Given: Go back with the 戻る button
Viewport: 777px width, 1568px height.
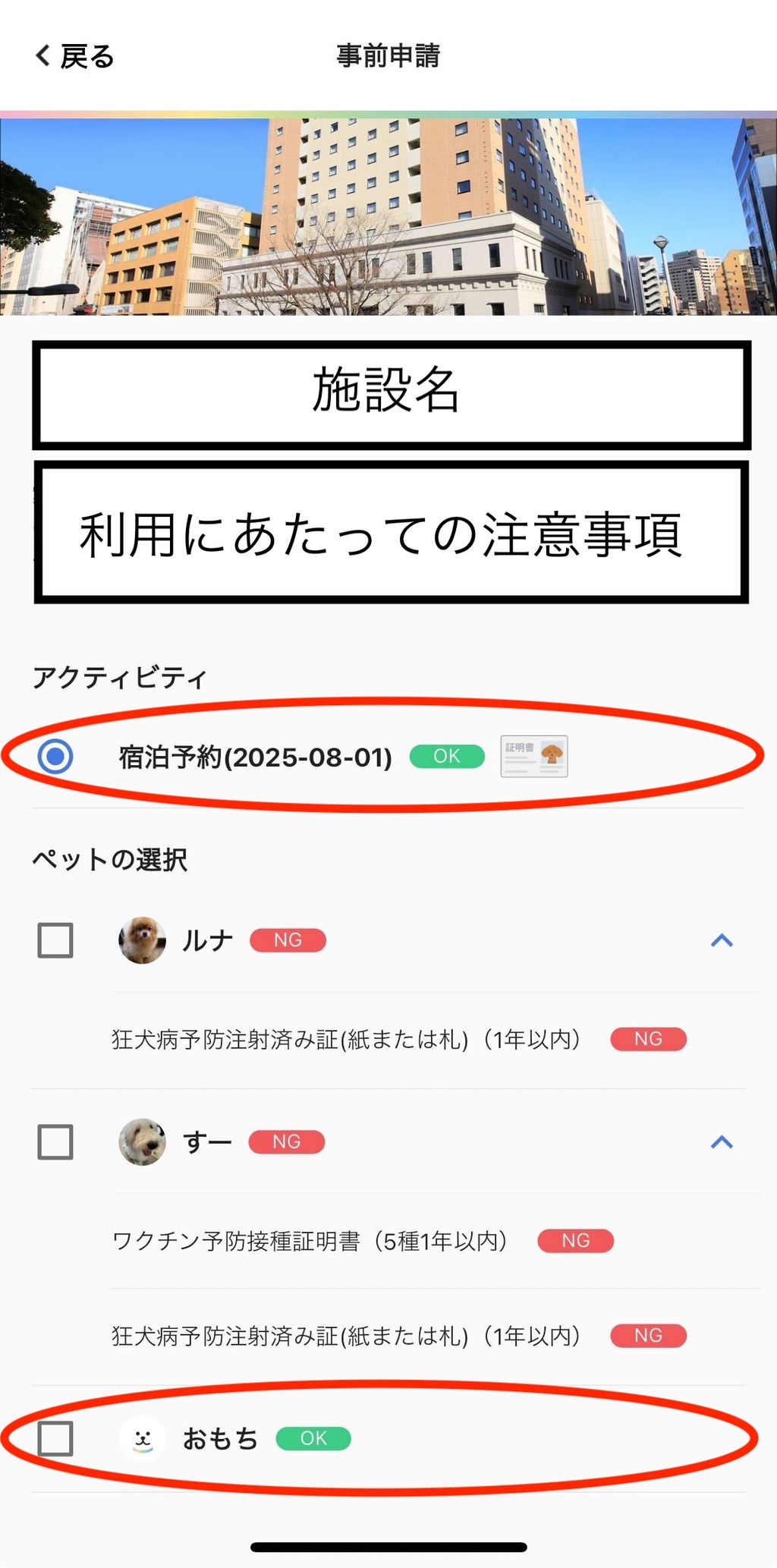Looking at the screenshot, I should pos(74,56).
